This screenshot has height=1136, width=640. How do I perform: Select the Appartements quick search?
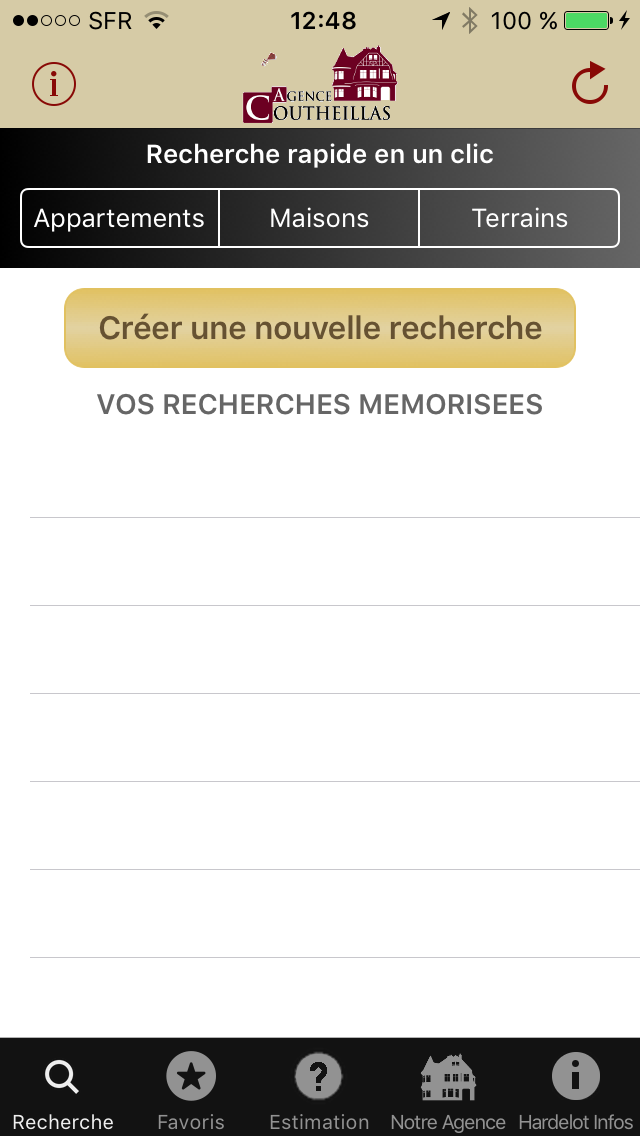[120, 218]
